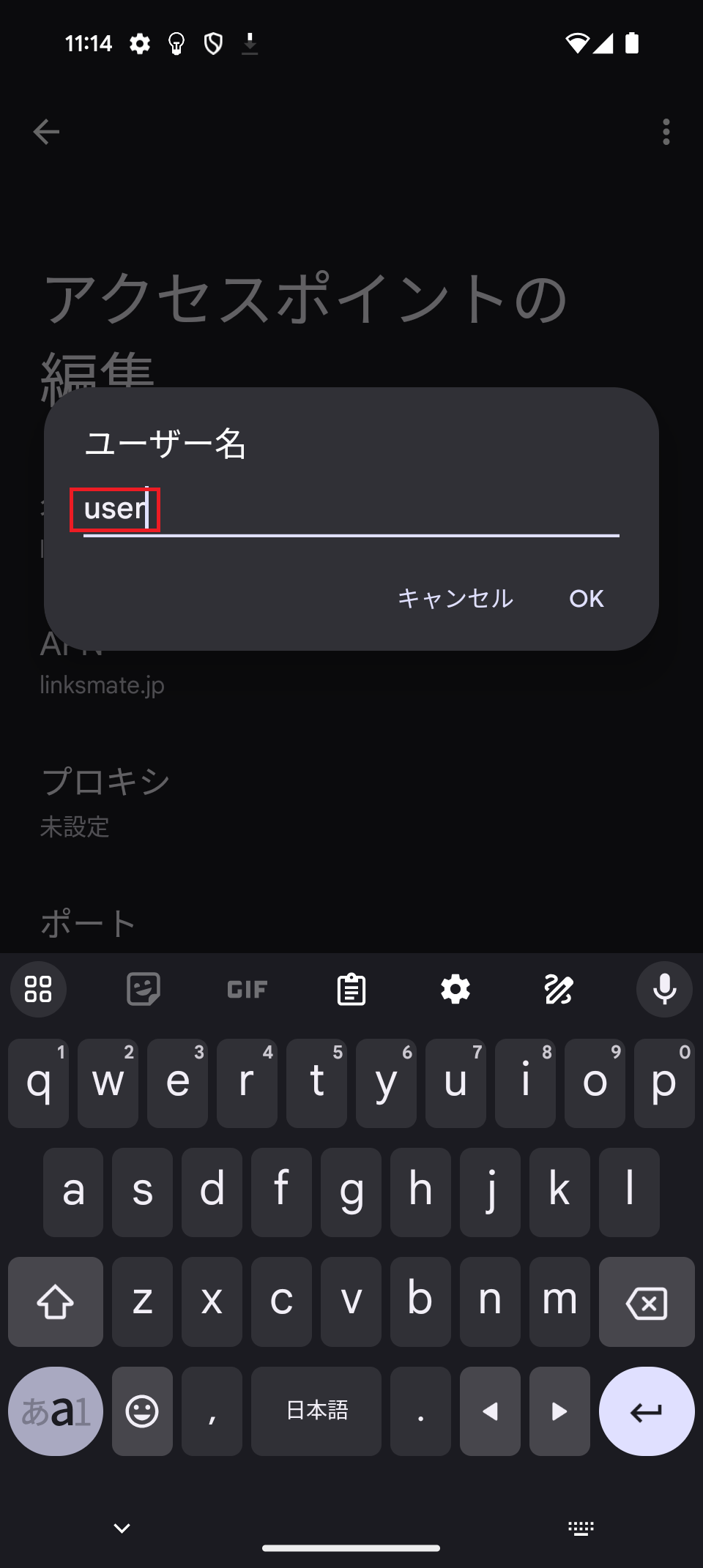Open the Gboard sticker picker

coord(143,989)
